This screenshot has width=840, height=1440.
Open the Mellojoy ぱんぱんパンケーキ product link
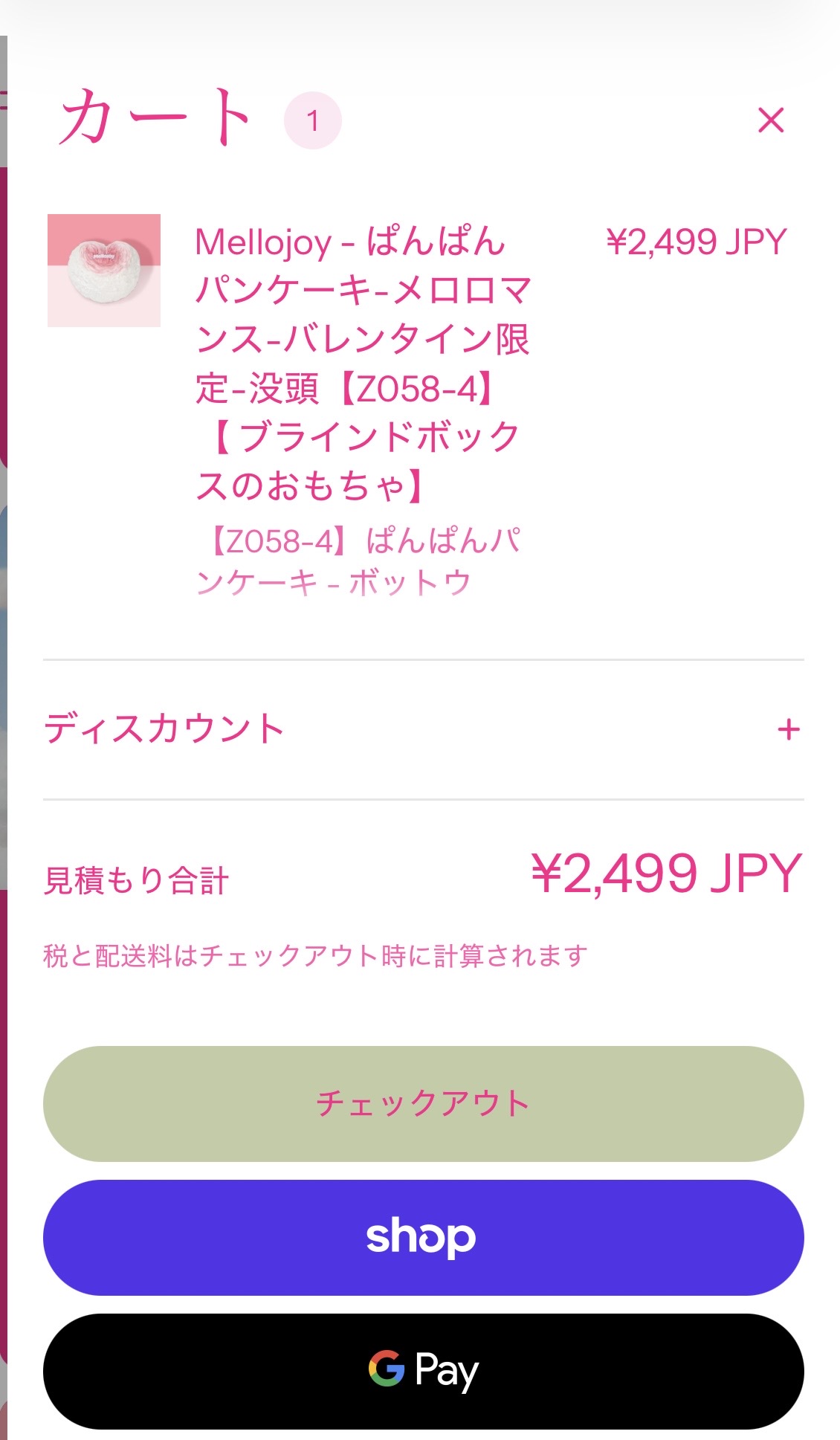tap(362, 363)
